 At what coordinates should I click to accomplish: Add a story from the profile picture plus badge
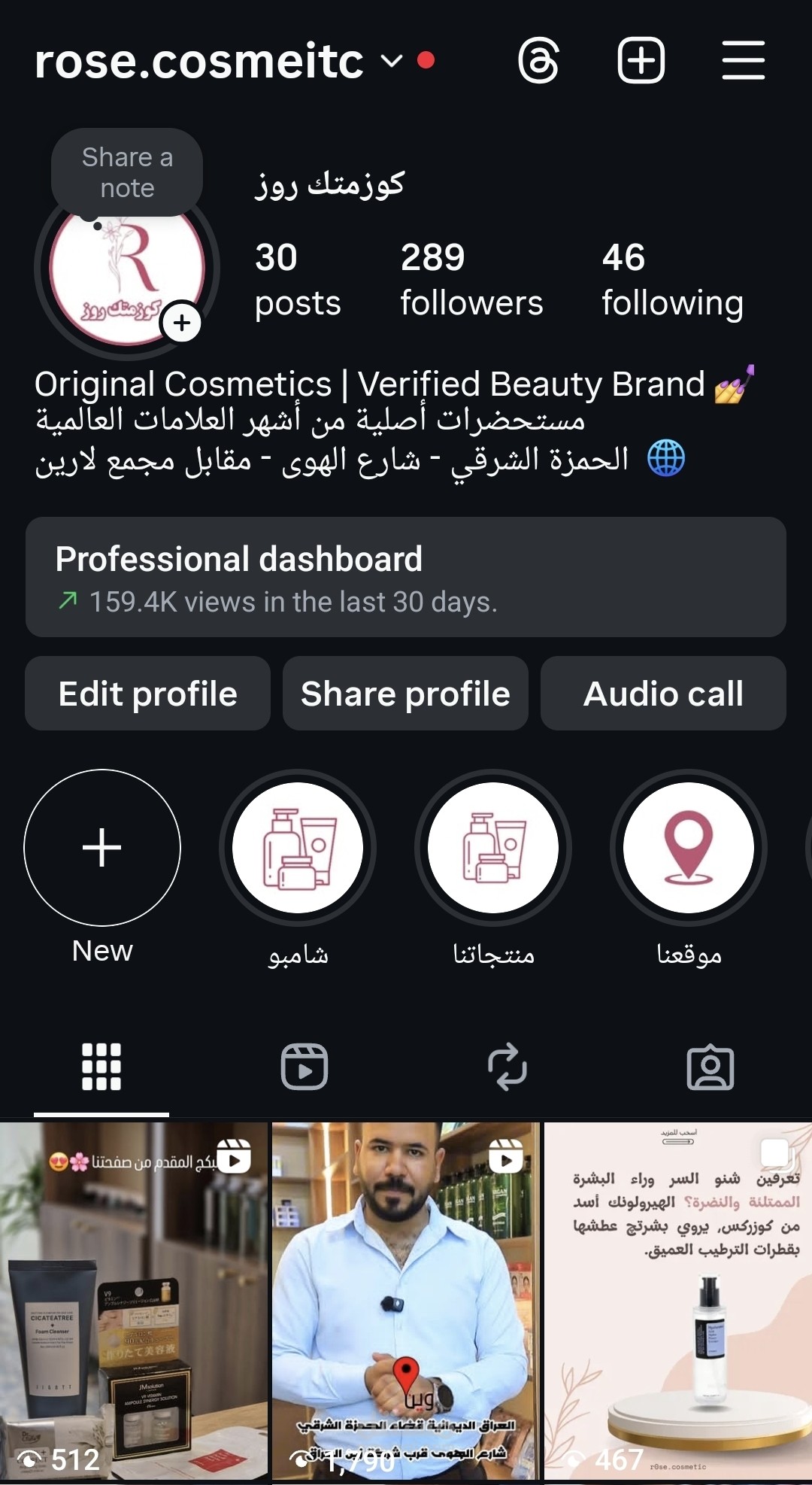[182, 323]
